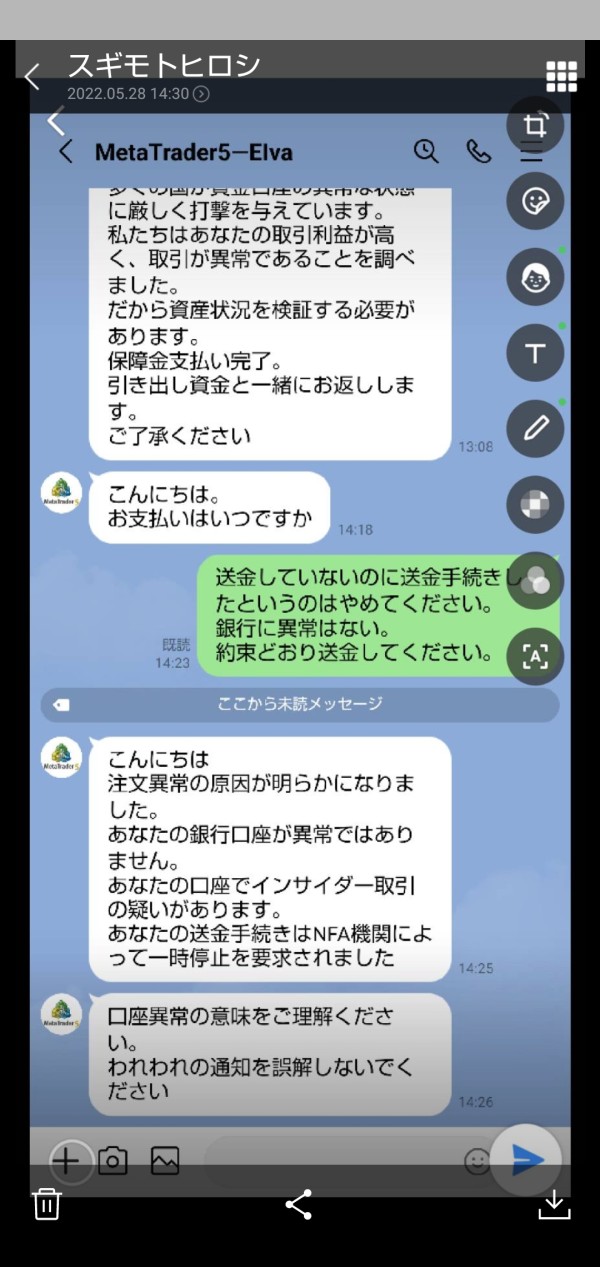Delete this image with the trash icon
The width and height of the screenshot is (600, 1267).
pos(47,1204)
